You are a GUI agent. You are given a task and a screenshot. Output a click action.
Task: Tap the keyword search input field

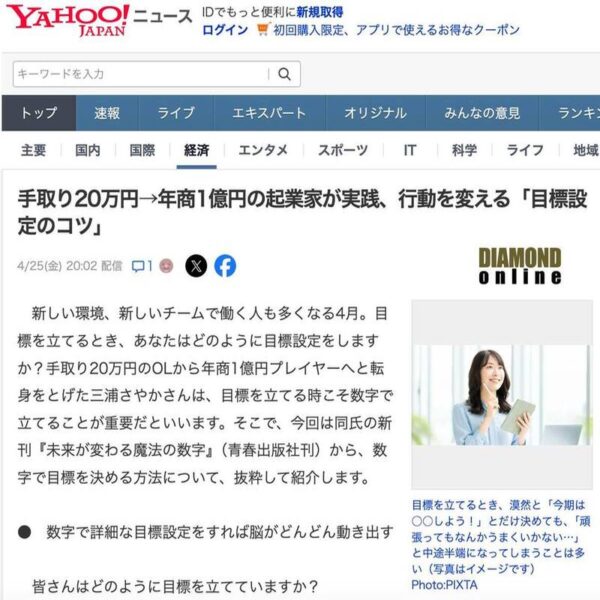pyautogui.click(x=140, y=74)
